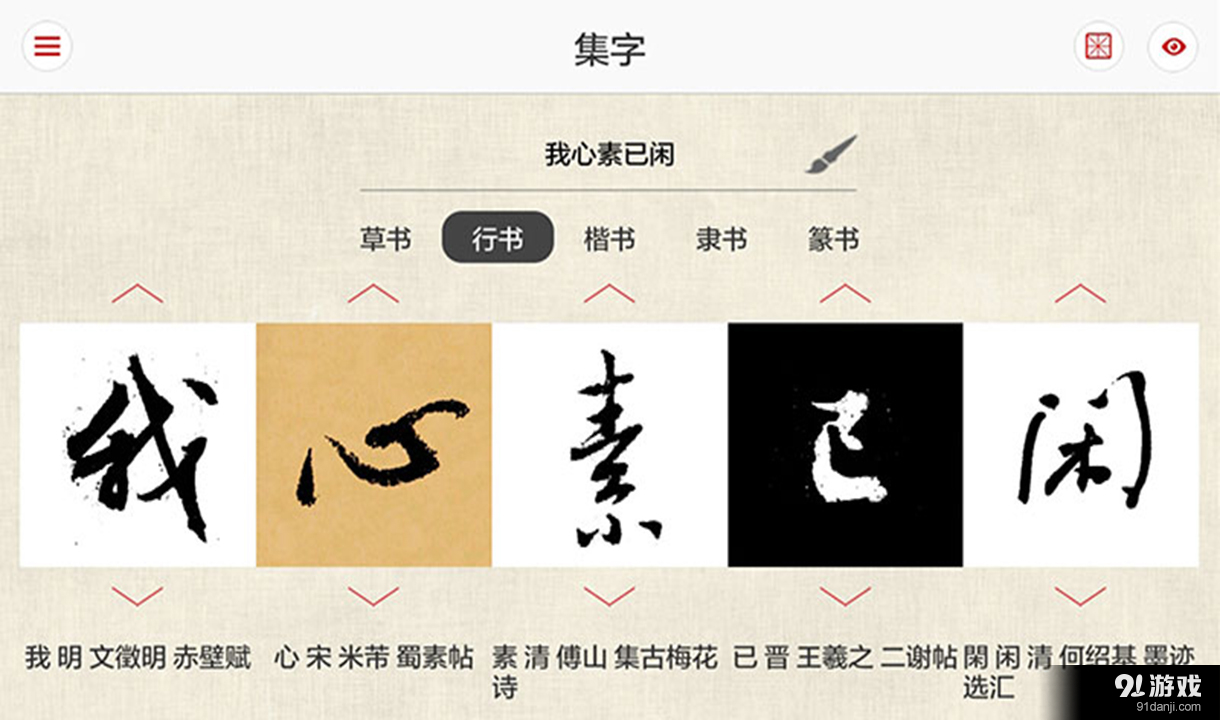Show next variant below 闲 character

pyautogui.click(x=1081, y=596)
